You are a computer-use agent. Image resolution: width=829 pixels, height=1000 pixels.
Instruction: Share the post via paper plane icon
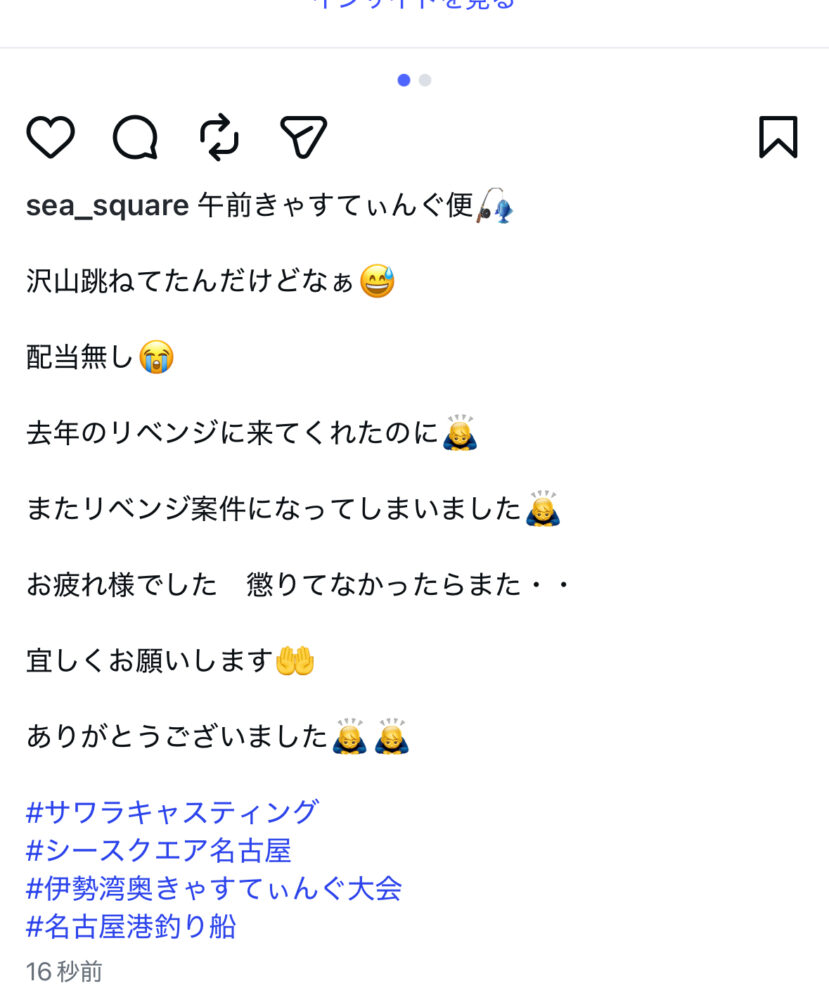[x=304, y=137]
